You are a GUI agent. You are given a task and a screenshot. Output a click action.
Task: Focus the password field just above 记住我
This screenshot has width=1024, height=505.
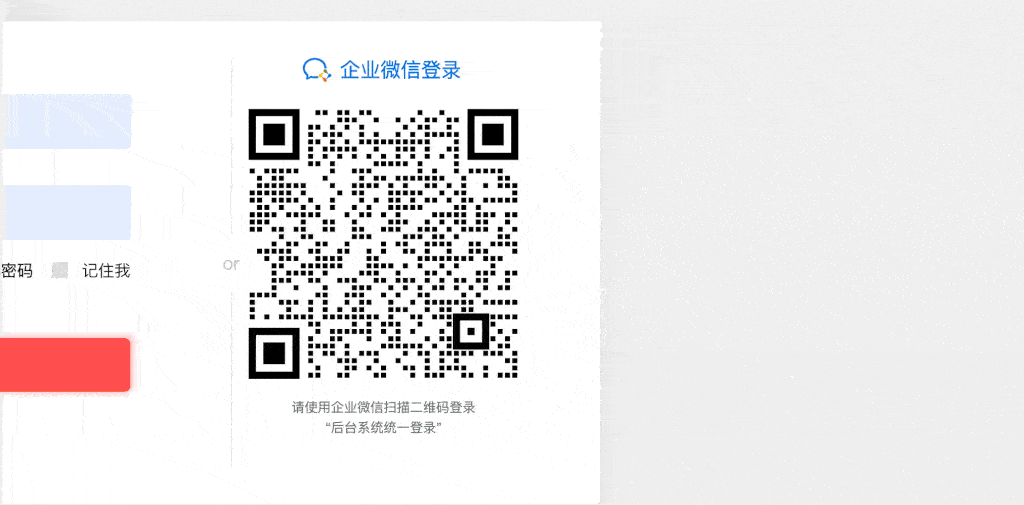[x=65, y=213]
